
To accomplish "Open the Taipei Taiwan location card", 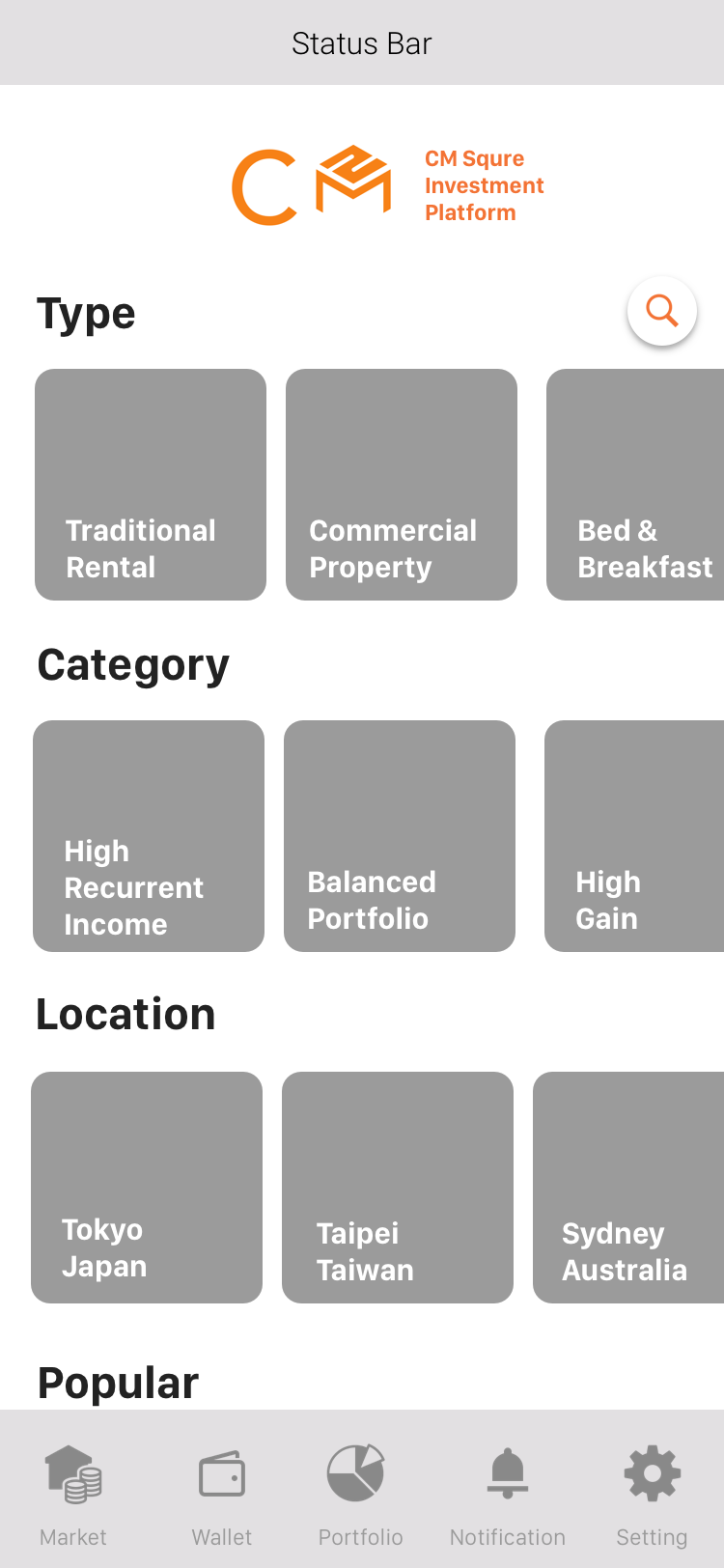I will (x=398, y=1188).
